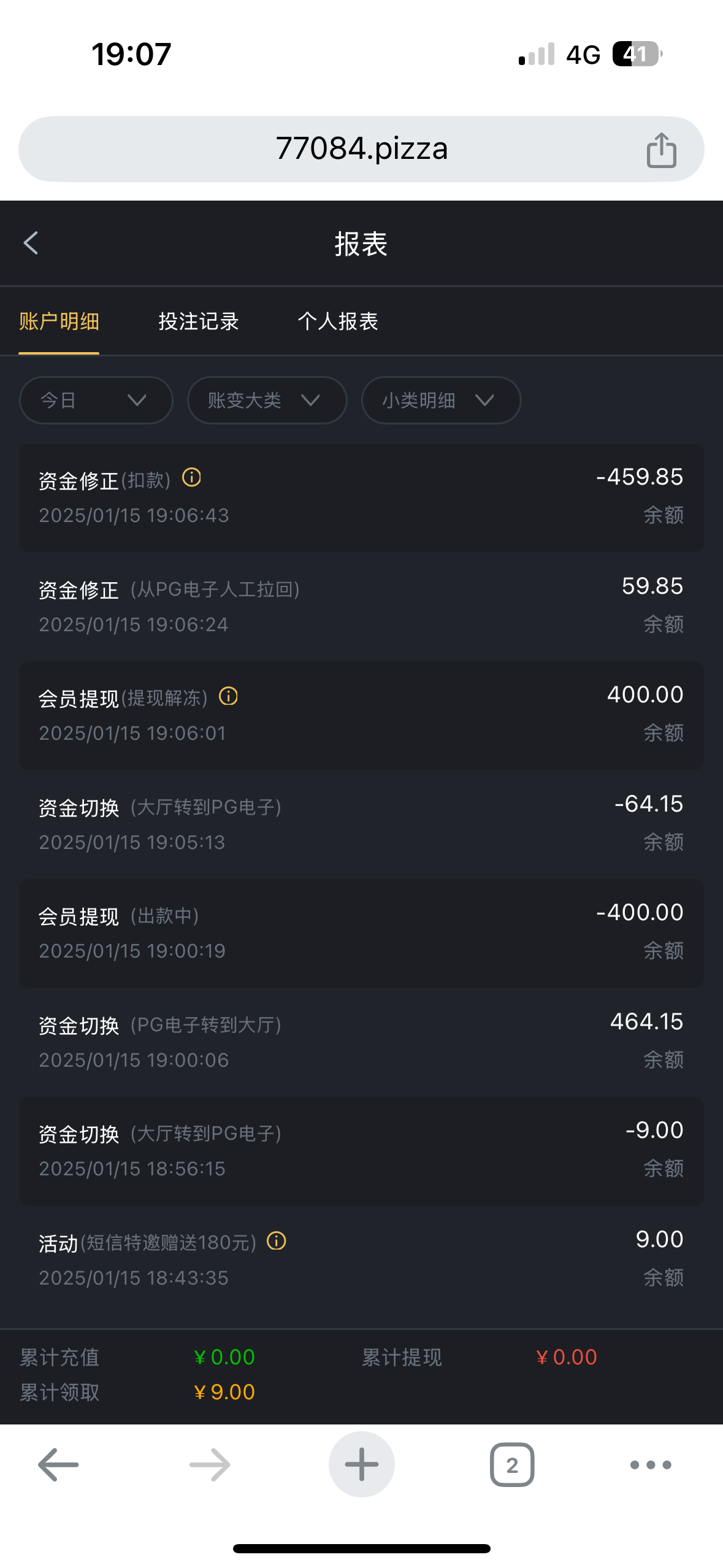Screen dimensions: 723x1568
Task: Select the 账户明细 tab
Action: 59,321
